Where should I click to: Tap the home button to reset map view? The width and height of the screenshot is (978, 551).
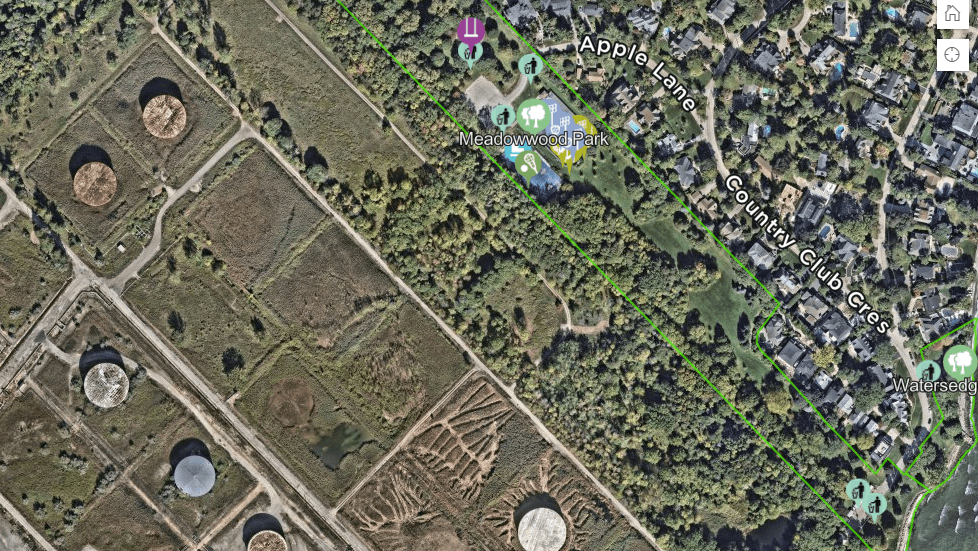[x=952, y=15]
